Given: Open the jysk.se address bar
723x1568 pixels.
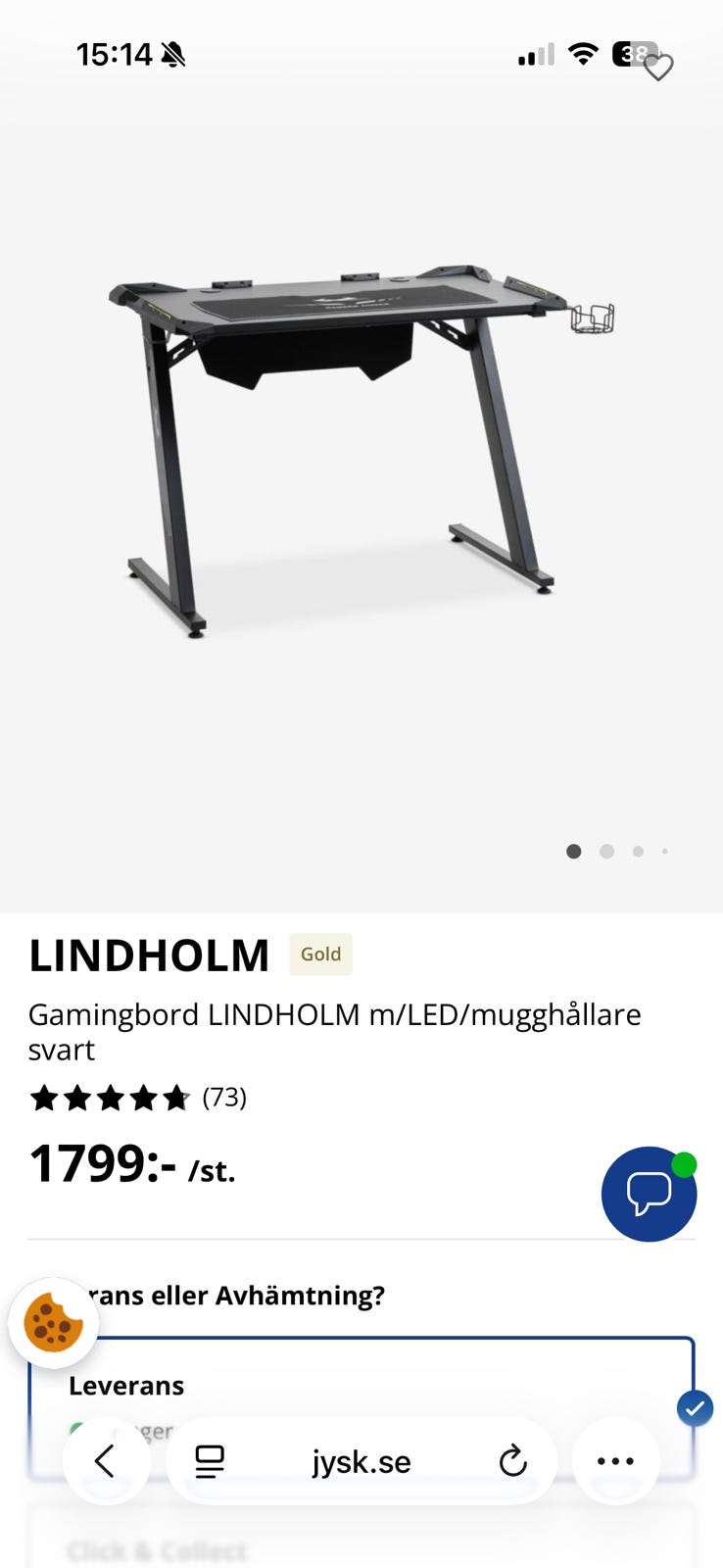Looking at the screenshot, I should point(361,1460).
